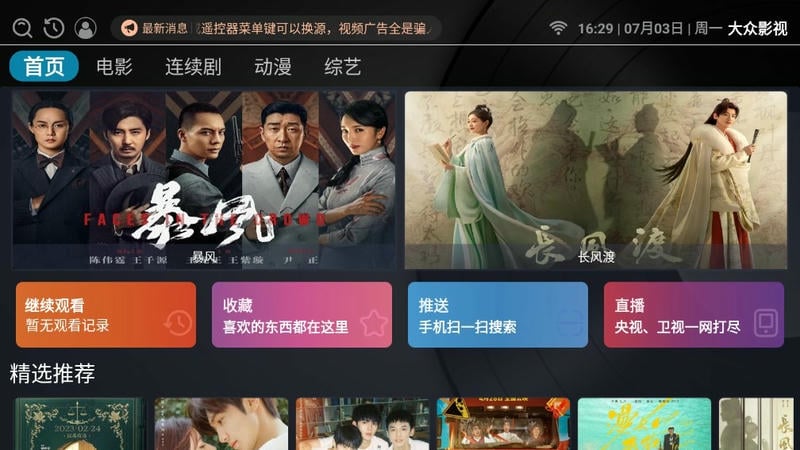Screen dimensions: 800x450
Task: Switch to the 综艺 tab
Action: pos(342,67)
